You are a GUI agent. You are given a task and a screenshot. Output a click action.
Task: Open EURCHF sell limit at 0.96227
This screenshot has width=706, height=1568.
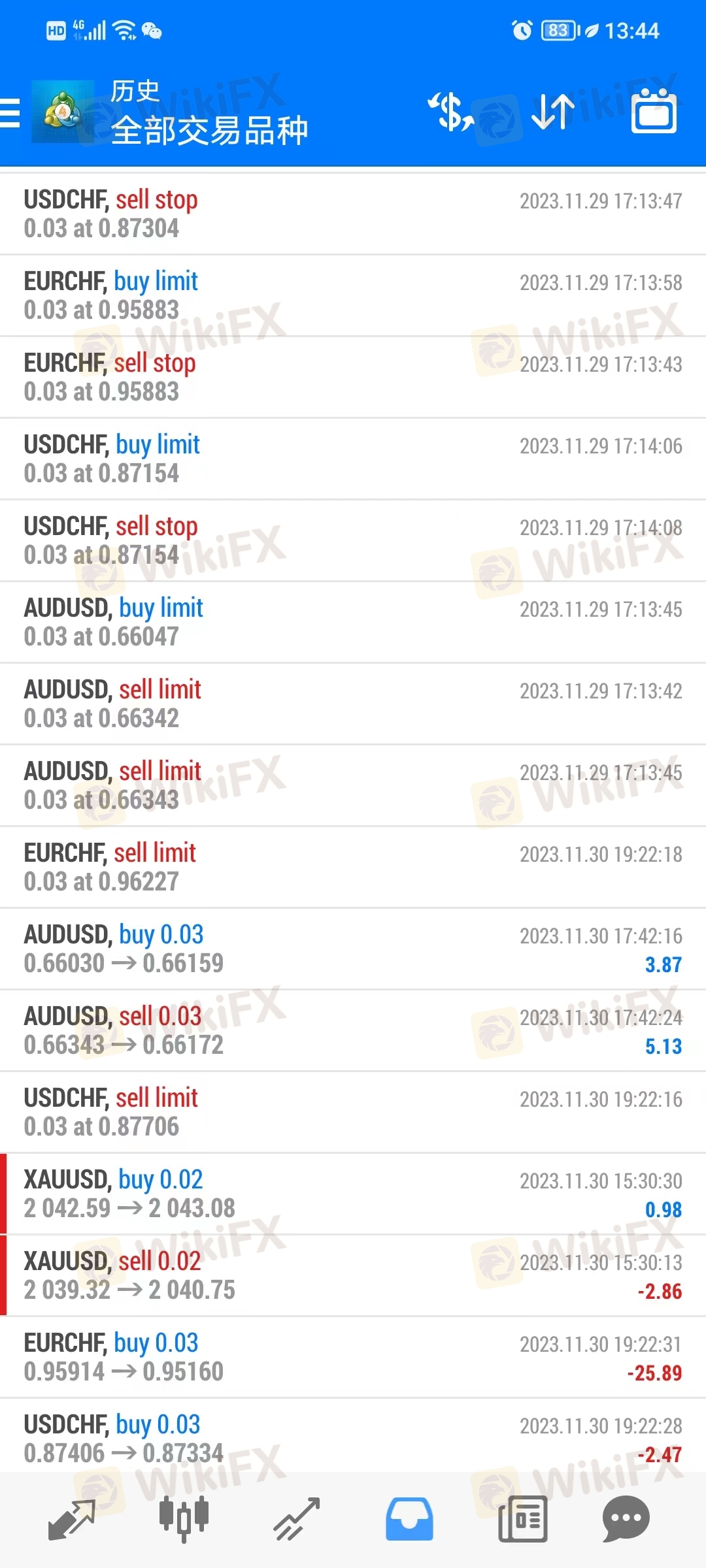pos(353,868)
